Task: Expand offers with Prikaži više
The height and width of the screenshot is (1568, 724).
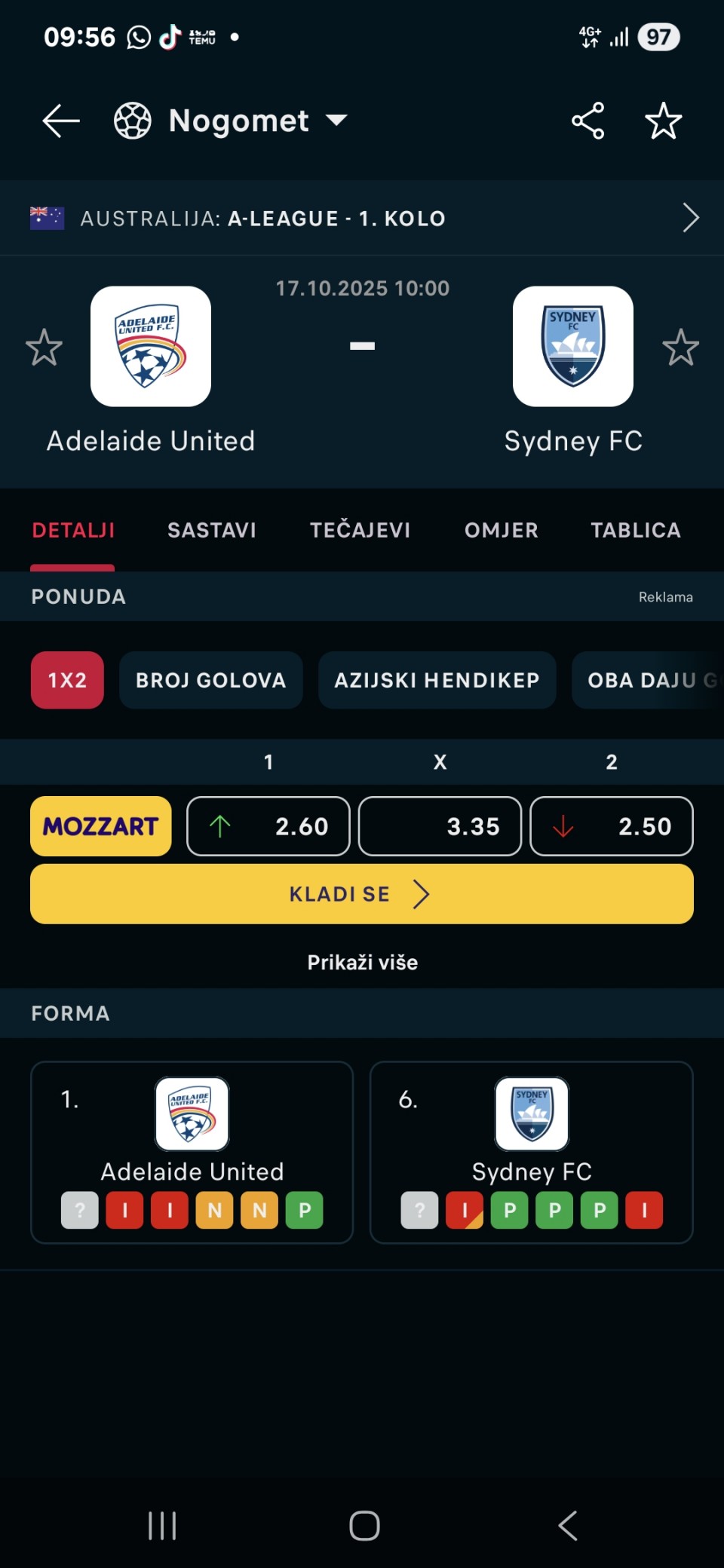Action: [x=362, y=962]
